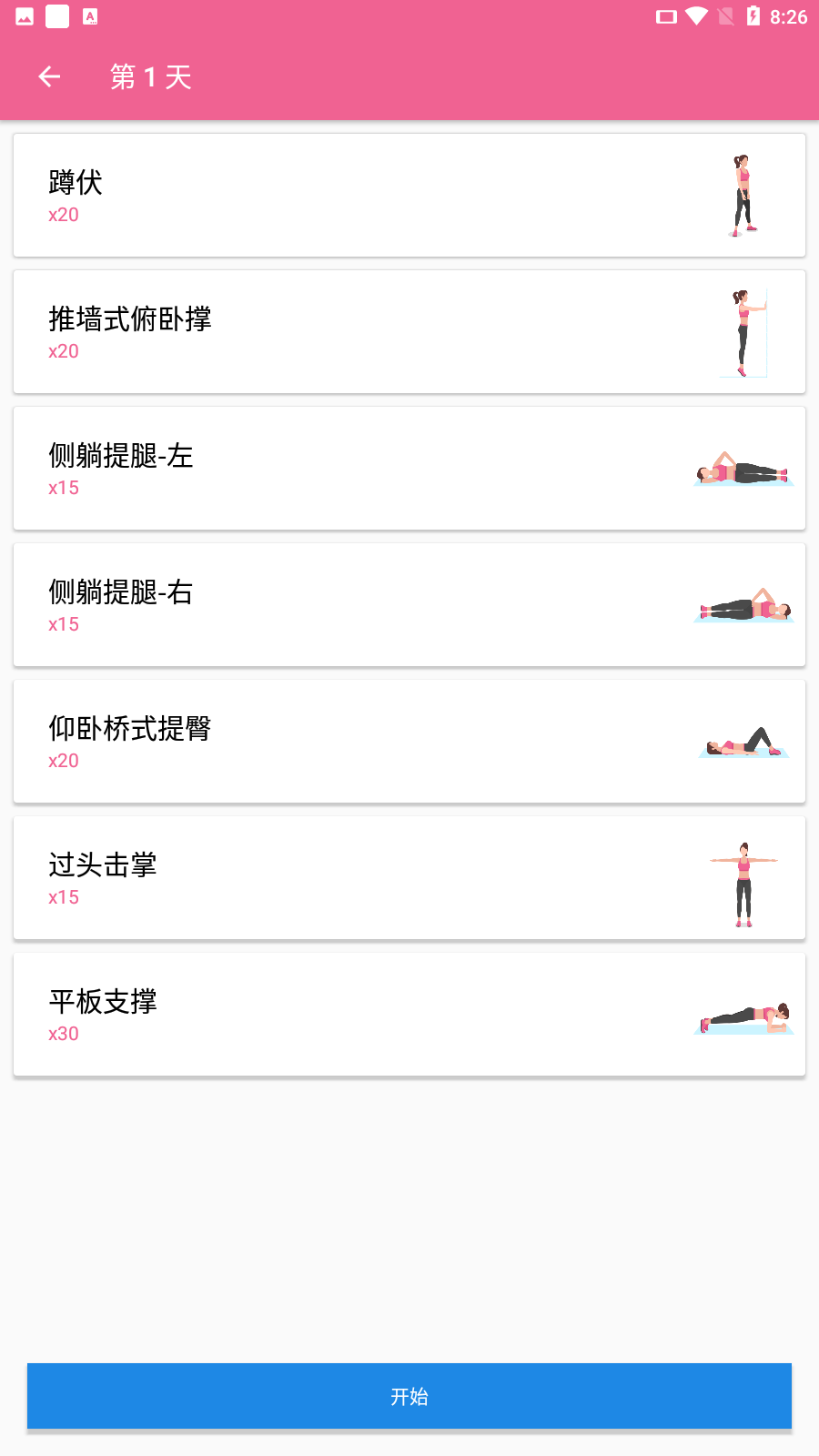Screen dimensions: 819x1456
Task: Tap the left side leg raise illustration
Action: click(x=743, y=468)
